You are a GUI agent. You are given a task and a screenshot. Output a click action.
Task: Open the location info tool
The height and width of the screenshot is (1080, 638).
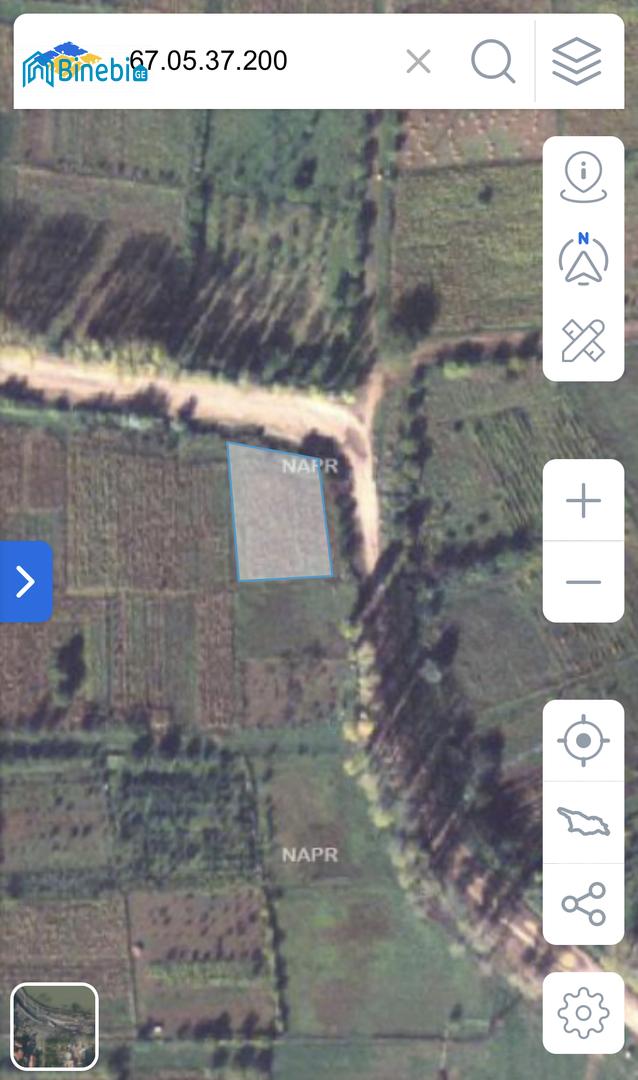point(583,178)
